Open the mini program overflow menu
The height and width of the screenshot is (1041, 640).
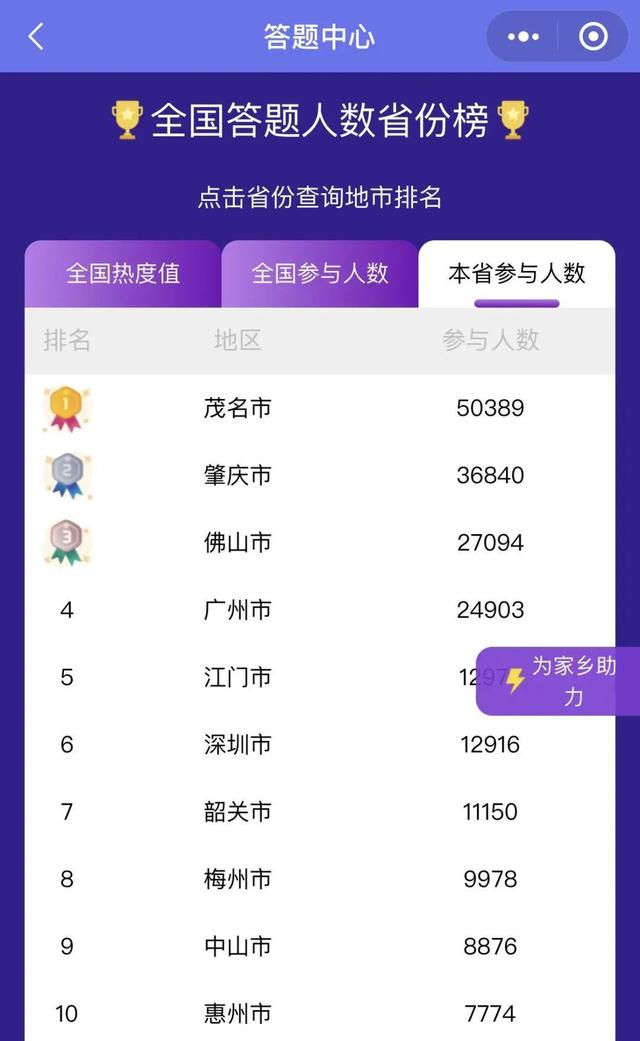(523, 37)
